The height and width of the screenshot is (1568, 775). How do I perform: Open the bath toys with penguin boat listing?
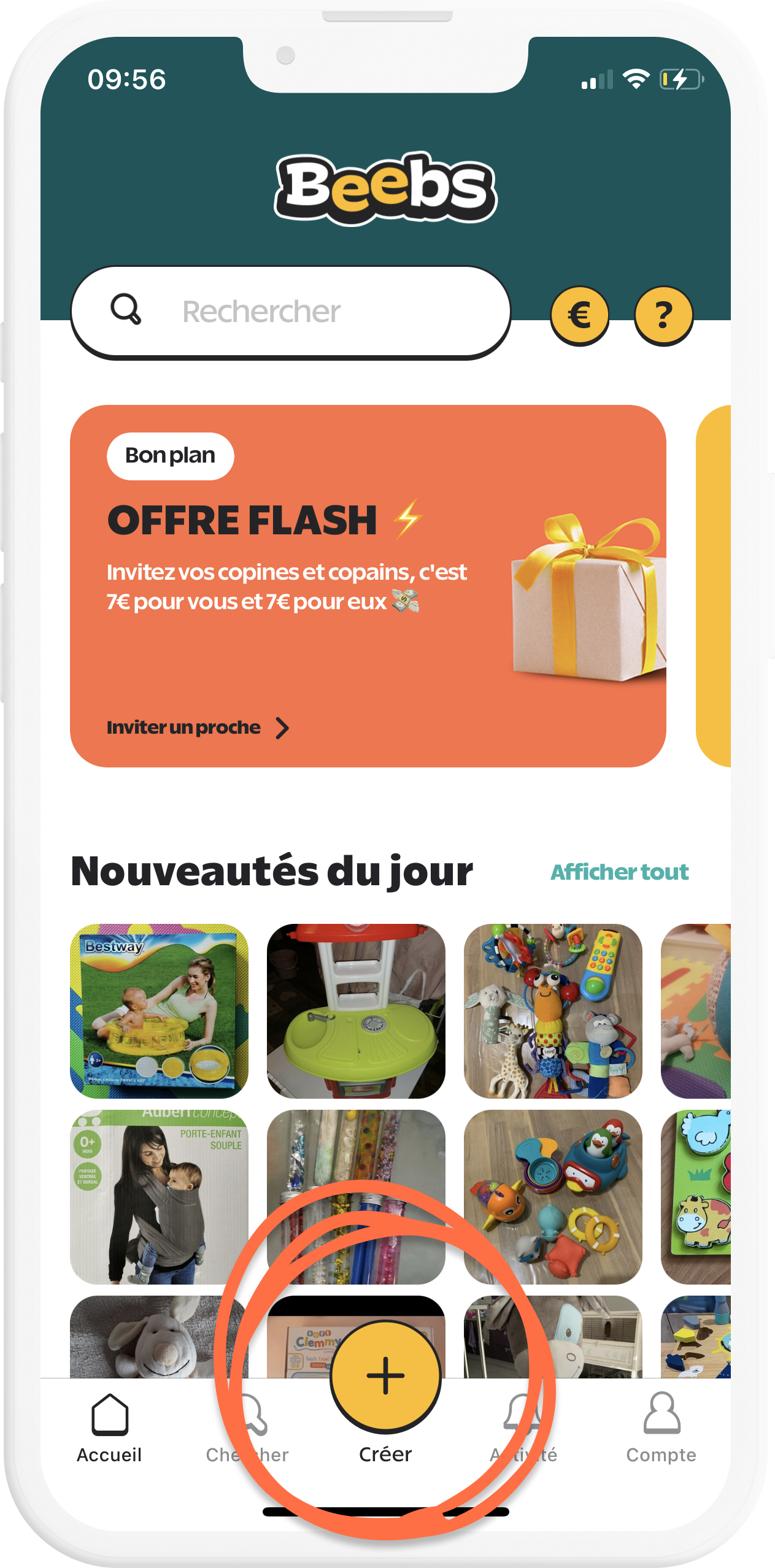click(x=553, y=1196)
